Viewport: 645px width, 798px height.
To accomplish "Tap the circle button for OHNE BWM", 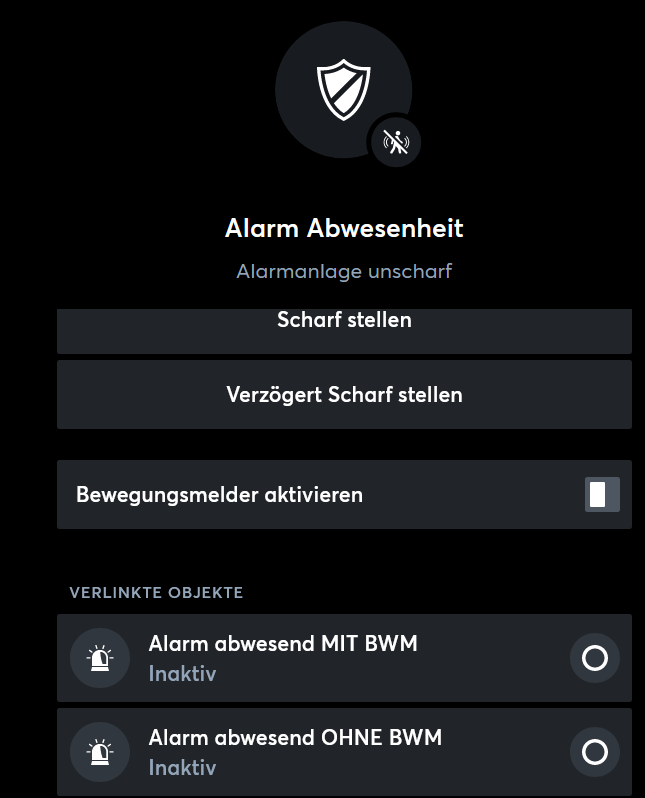I will point(595,752).
